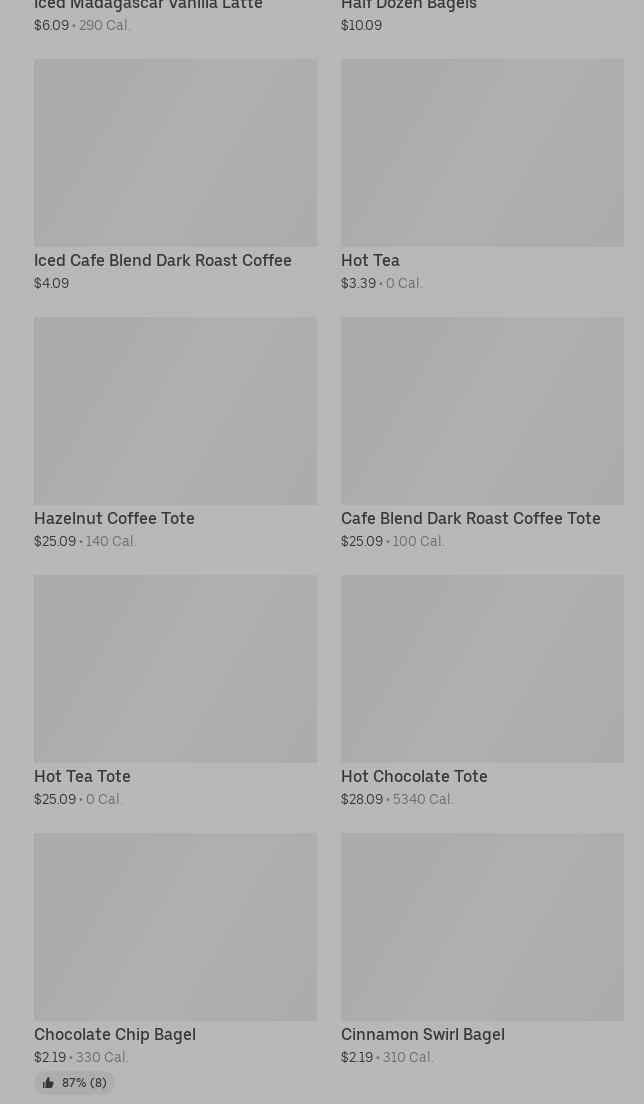Image resolution: width=644 pixels, height=1104 pixels.
Task: View the Cinnamon Swirl Bagel item
Action: (x=482, y=950)
